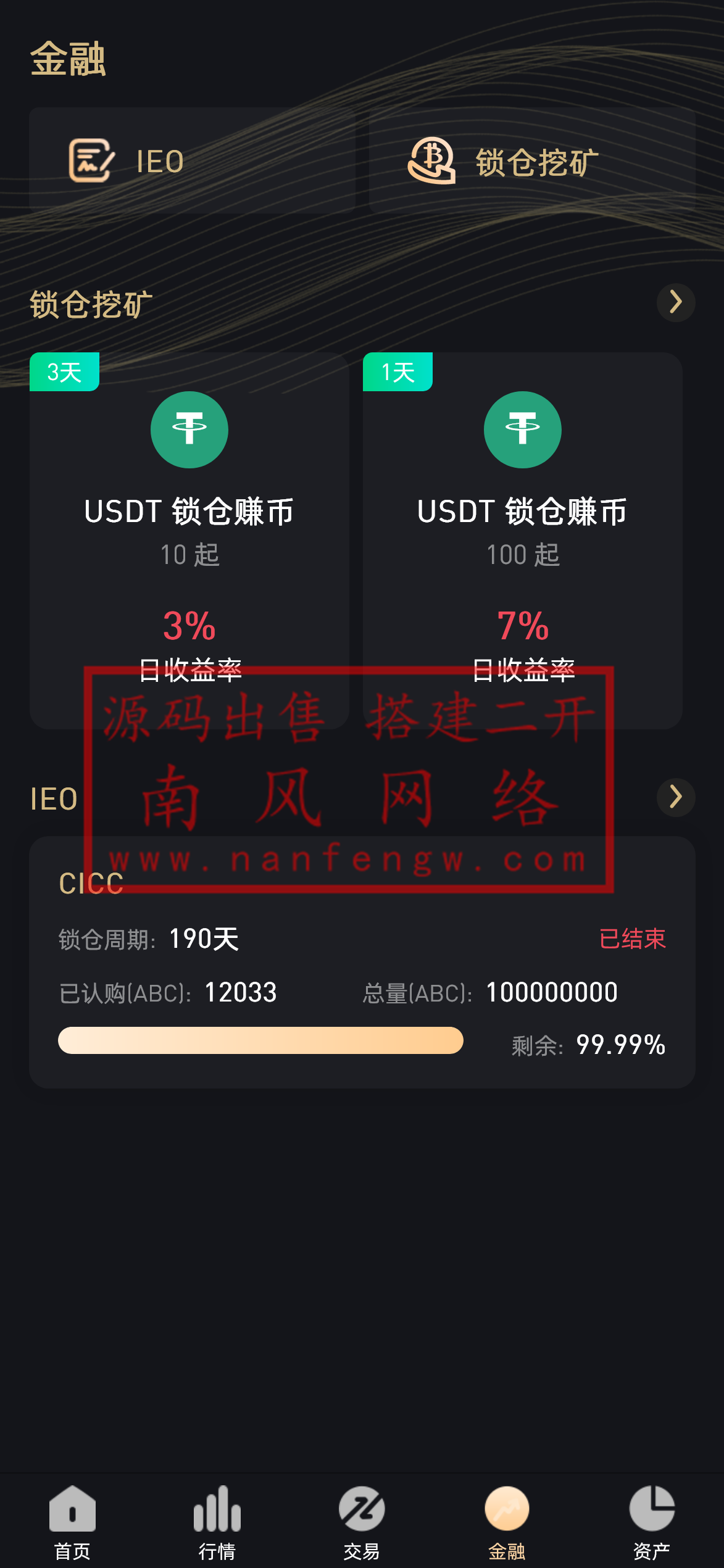Open the IEO shortcut button
Screen dimensions: 724x1568
(192, 161)
